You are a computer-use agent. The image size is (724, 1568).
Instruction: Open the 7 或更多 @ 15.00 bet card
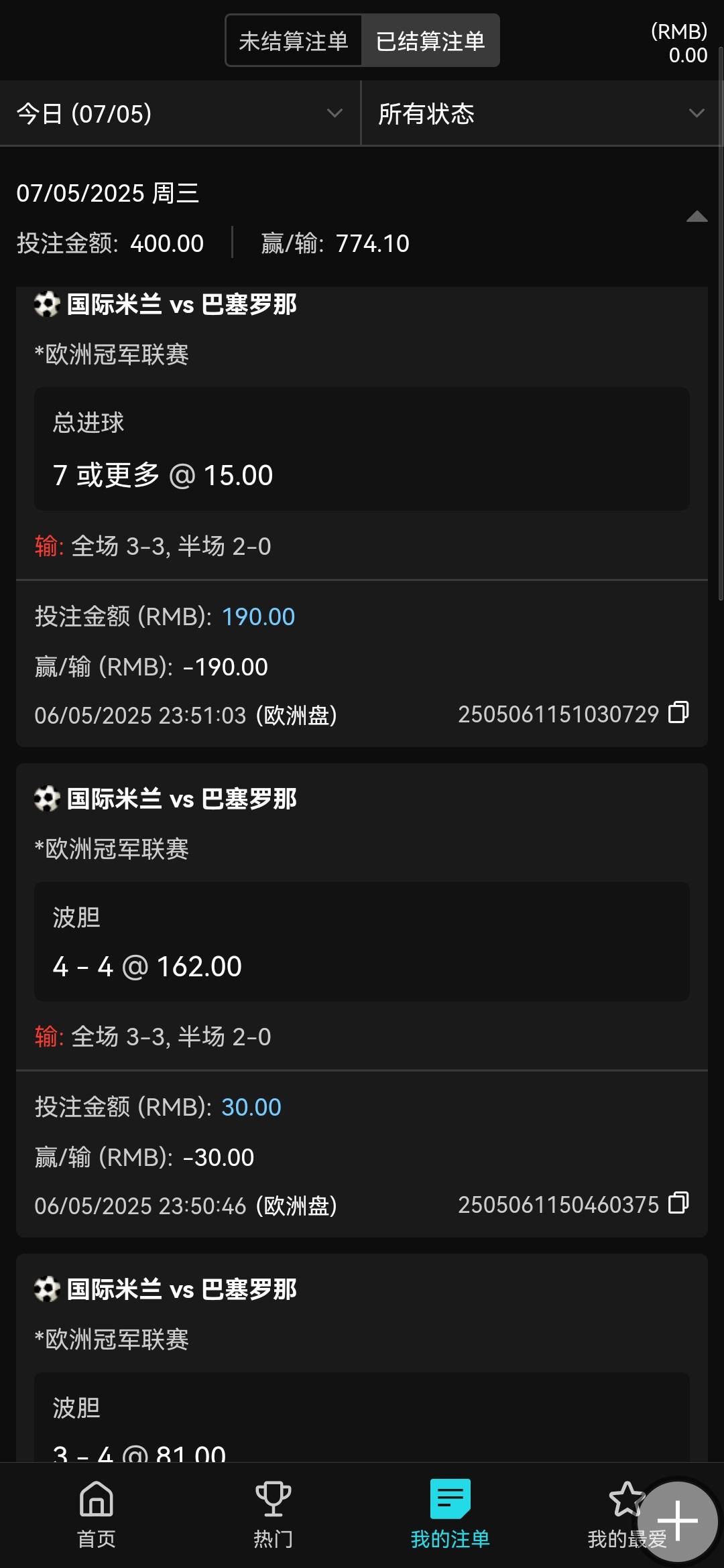click(x=362, y=449)
